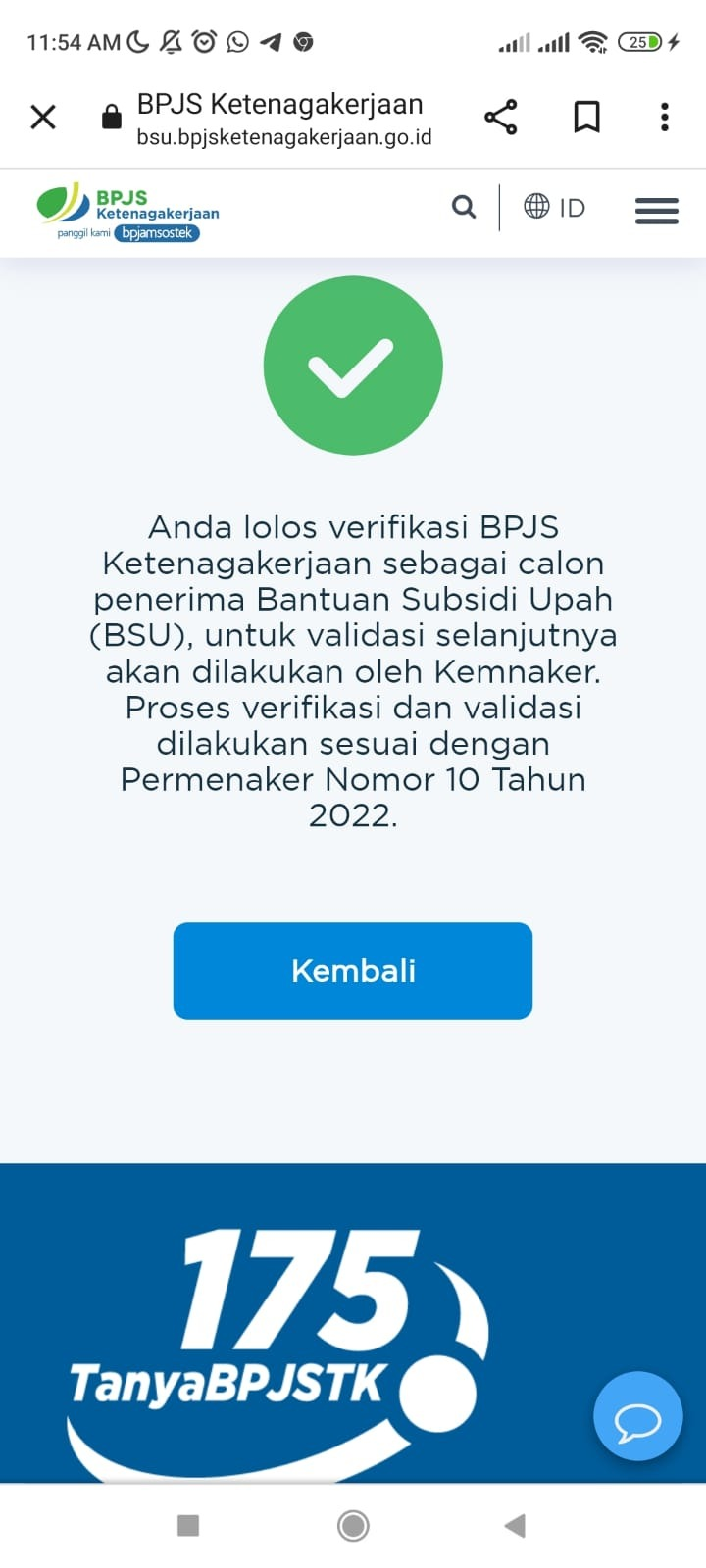The height and width of the screenshot is (1568, 706).
Task: Bookmark the current page
Action: pos(586,118)
